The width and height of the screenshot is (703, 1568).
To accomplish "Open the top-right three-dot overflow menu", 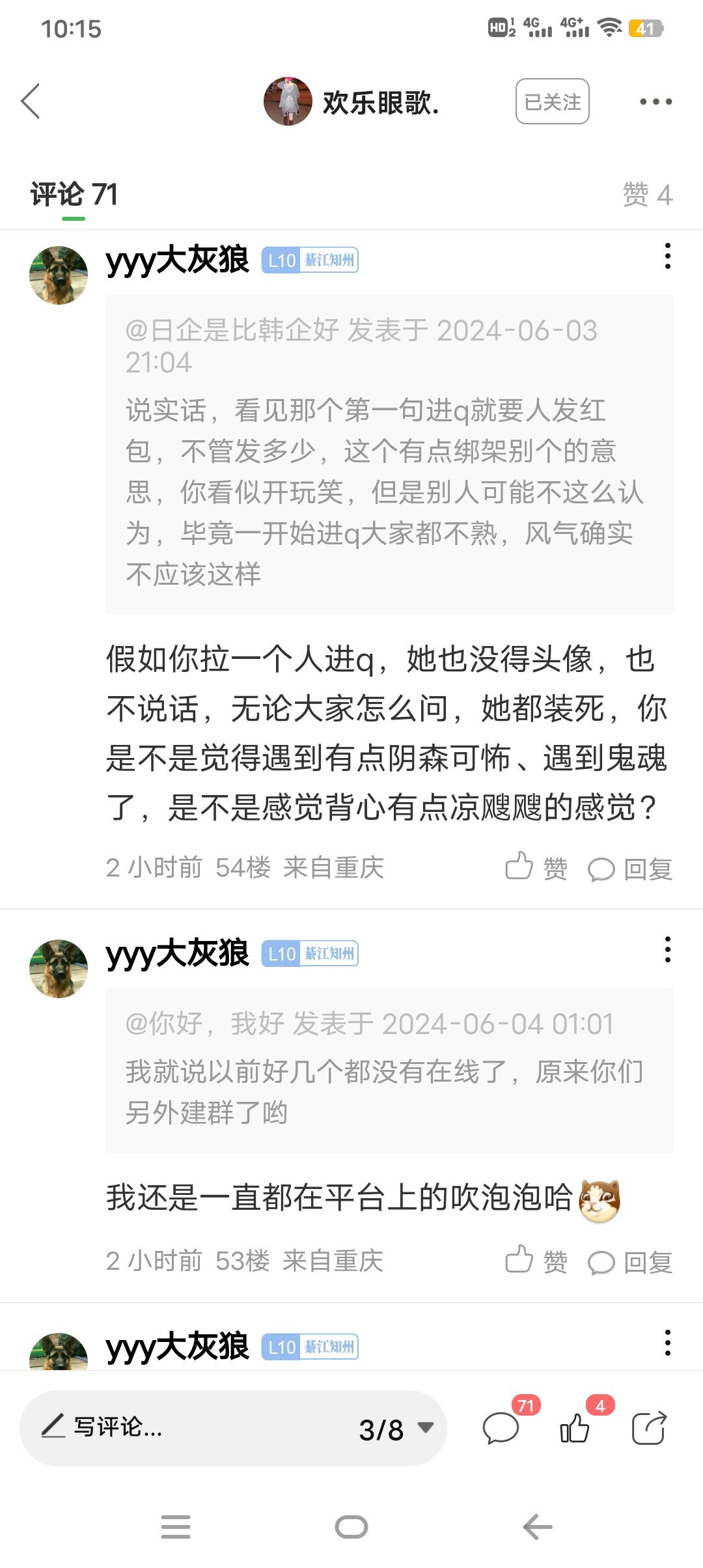I will tap(655, 102).
